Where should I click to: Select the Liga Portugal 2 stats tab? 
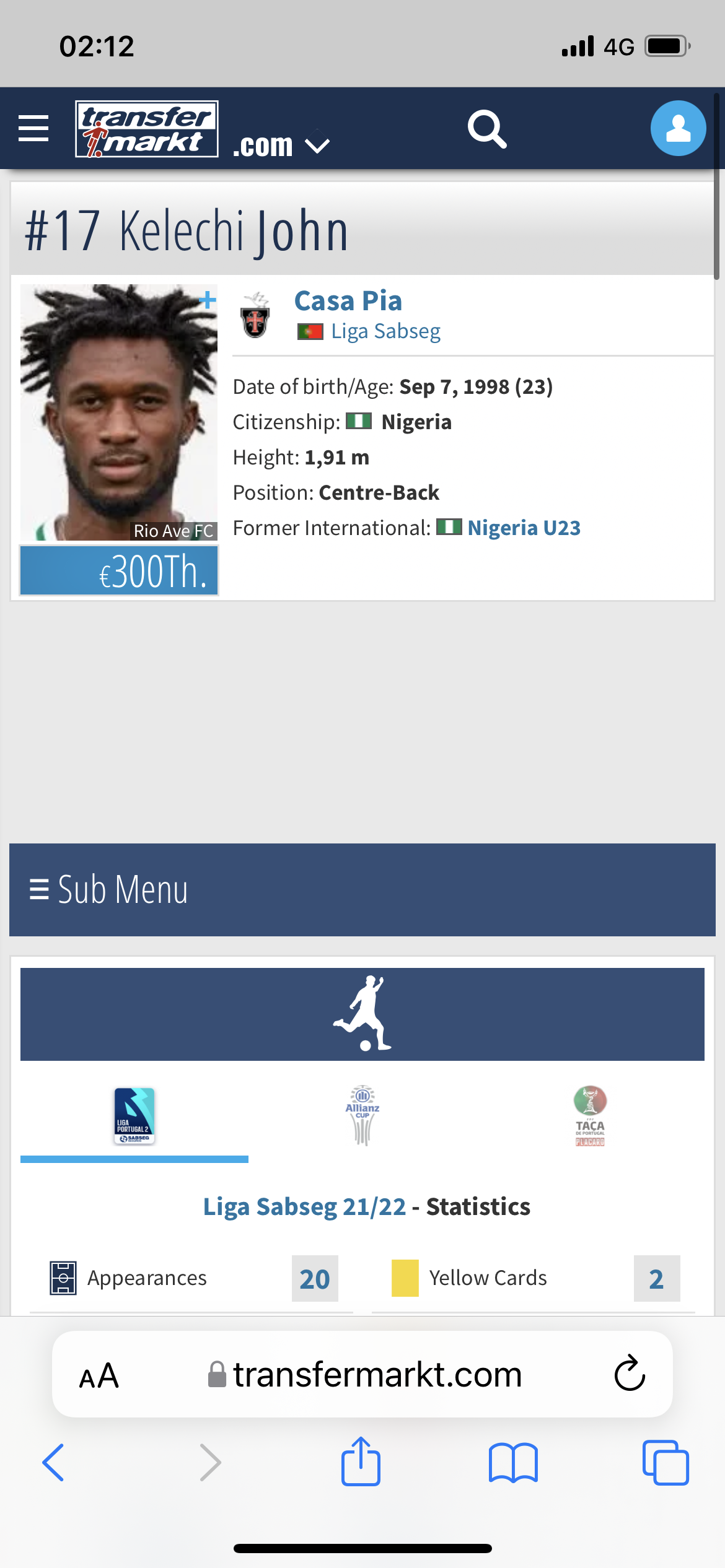coord(134,1115)
